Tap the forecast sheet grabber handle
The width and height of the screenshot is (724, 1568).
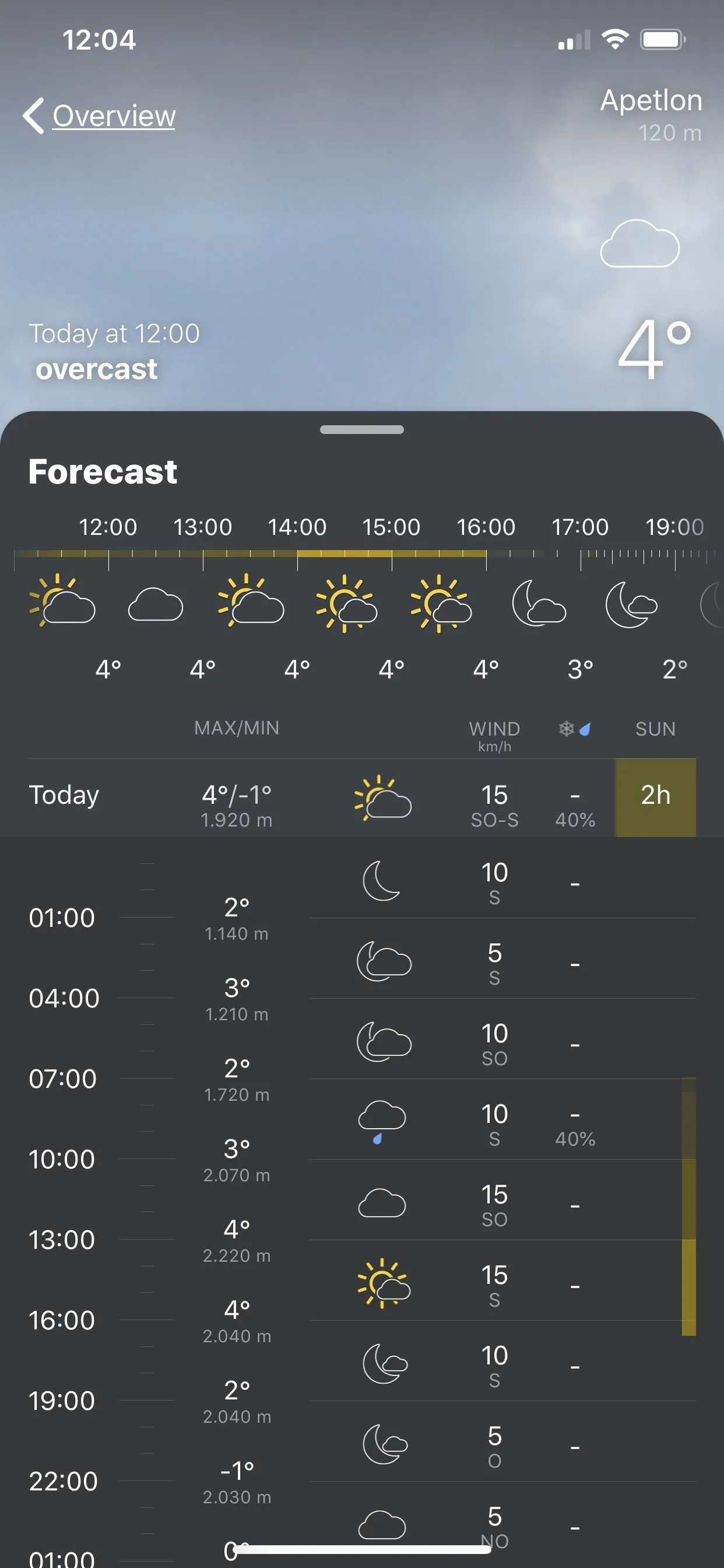coord(361,430)
